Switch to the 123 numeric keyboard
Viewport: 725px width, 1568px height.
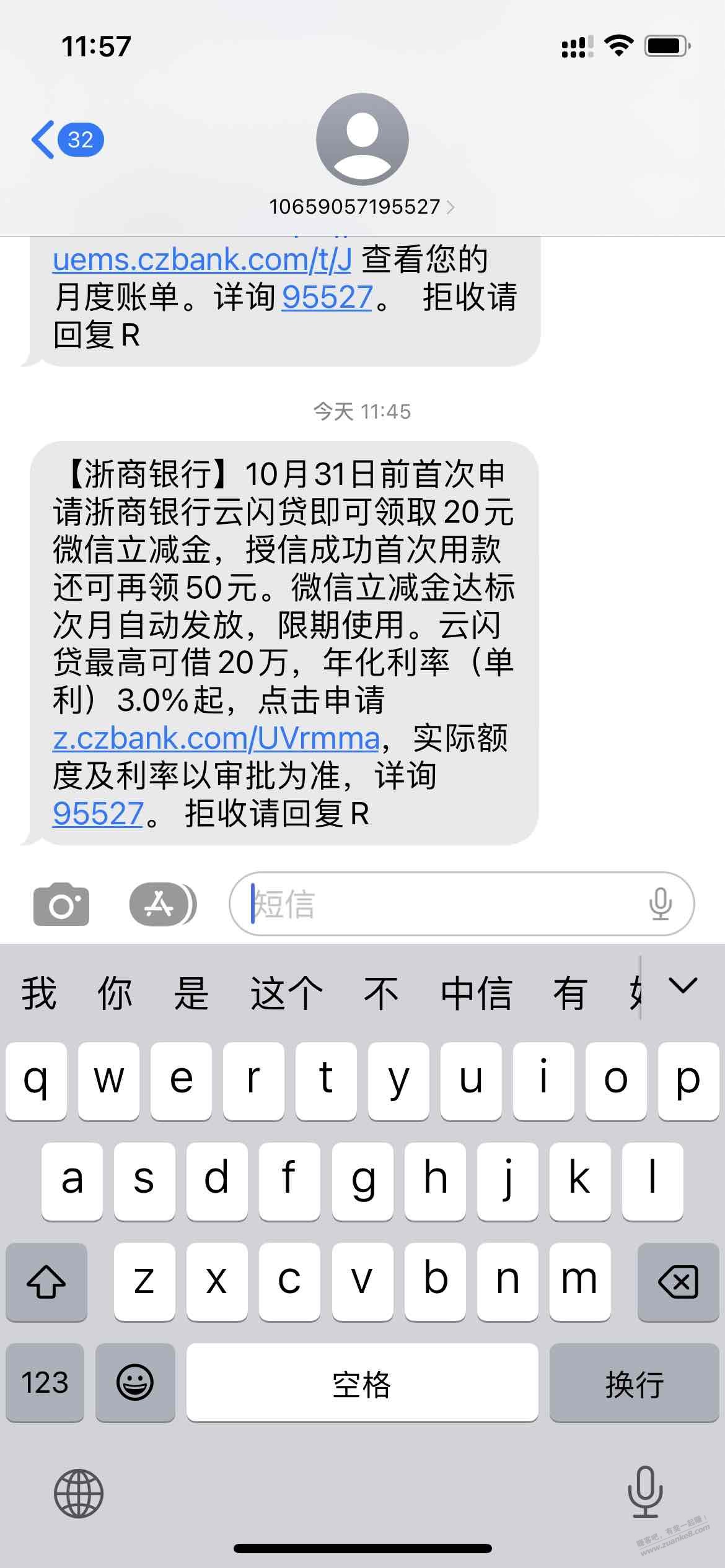[45, 1382]
